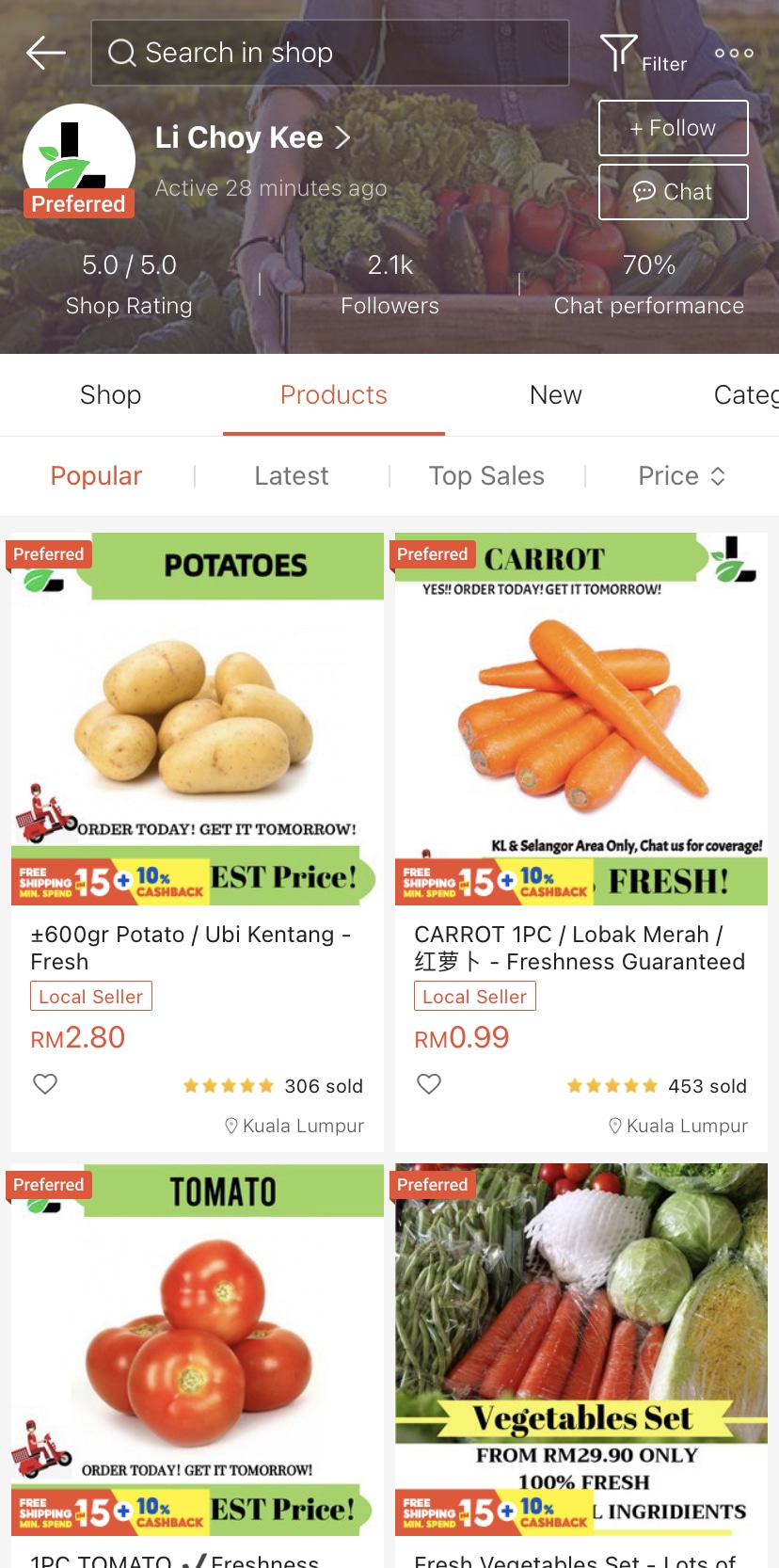Chat with the seller
Image resolution: width=779 pixels, height=1568 pixels.
pos(673,192)
